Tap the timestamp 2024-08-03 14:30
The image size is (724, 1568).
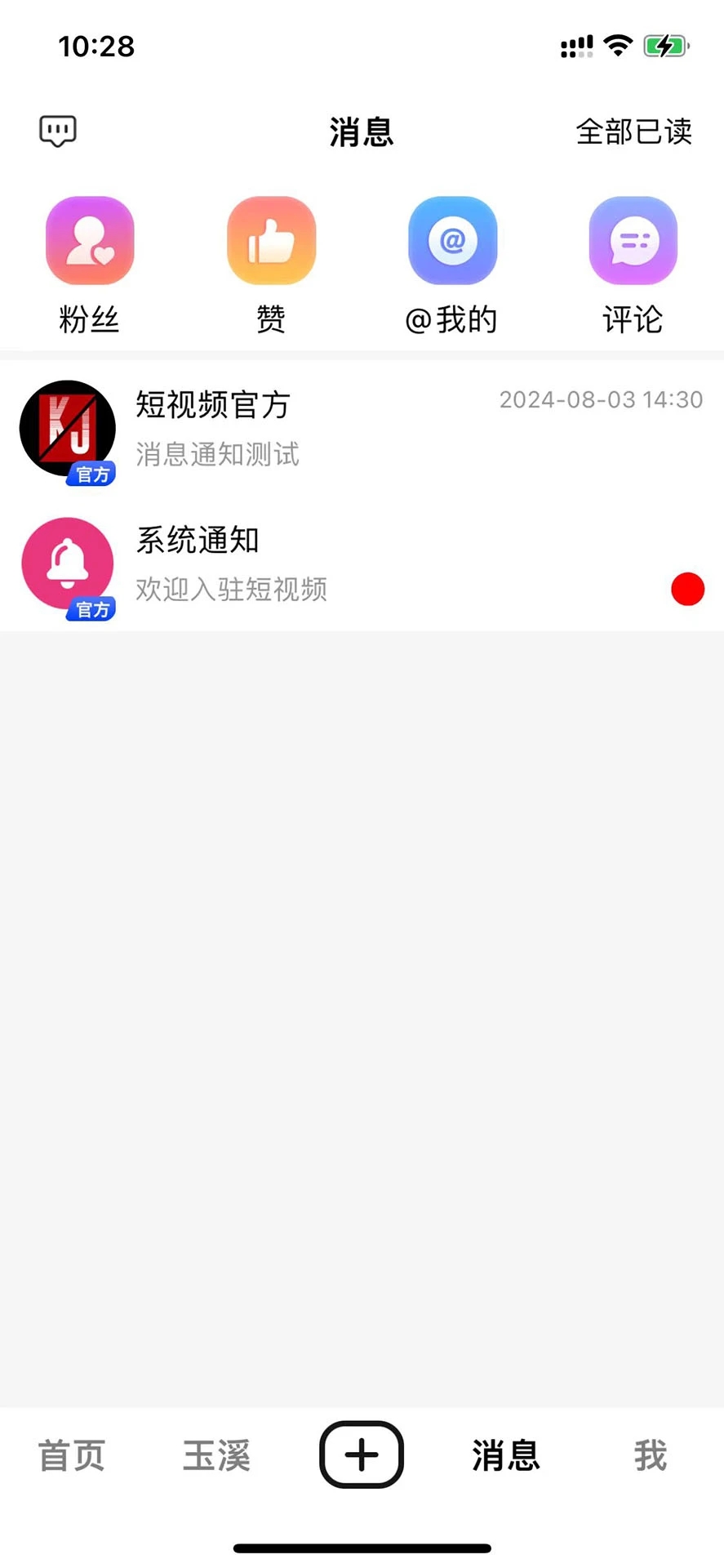pos(601,399)
